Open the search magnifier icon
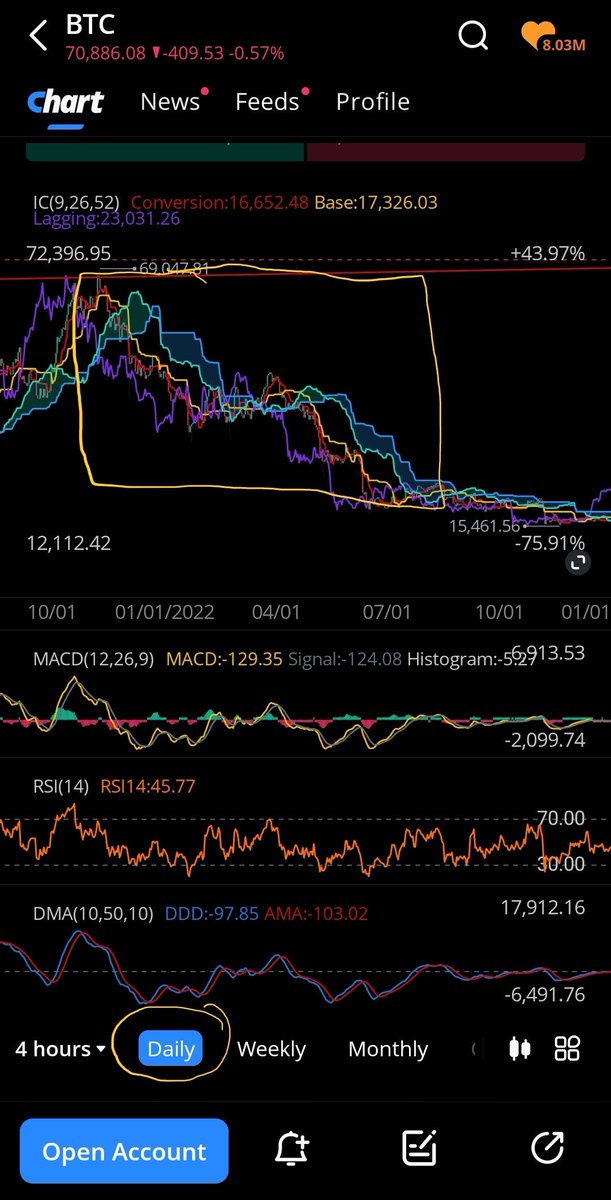Screen dimensions: 611x1200 (x=472, y=36)
